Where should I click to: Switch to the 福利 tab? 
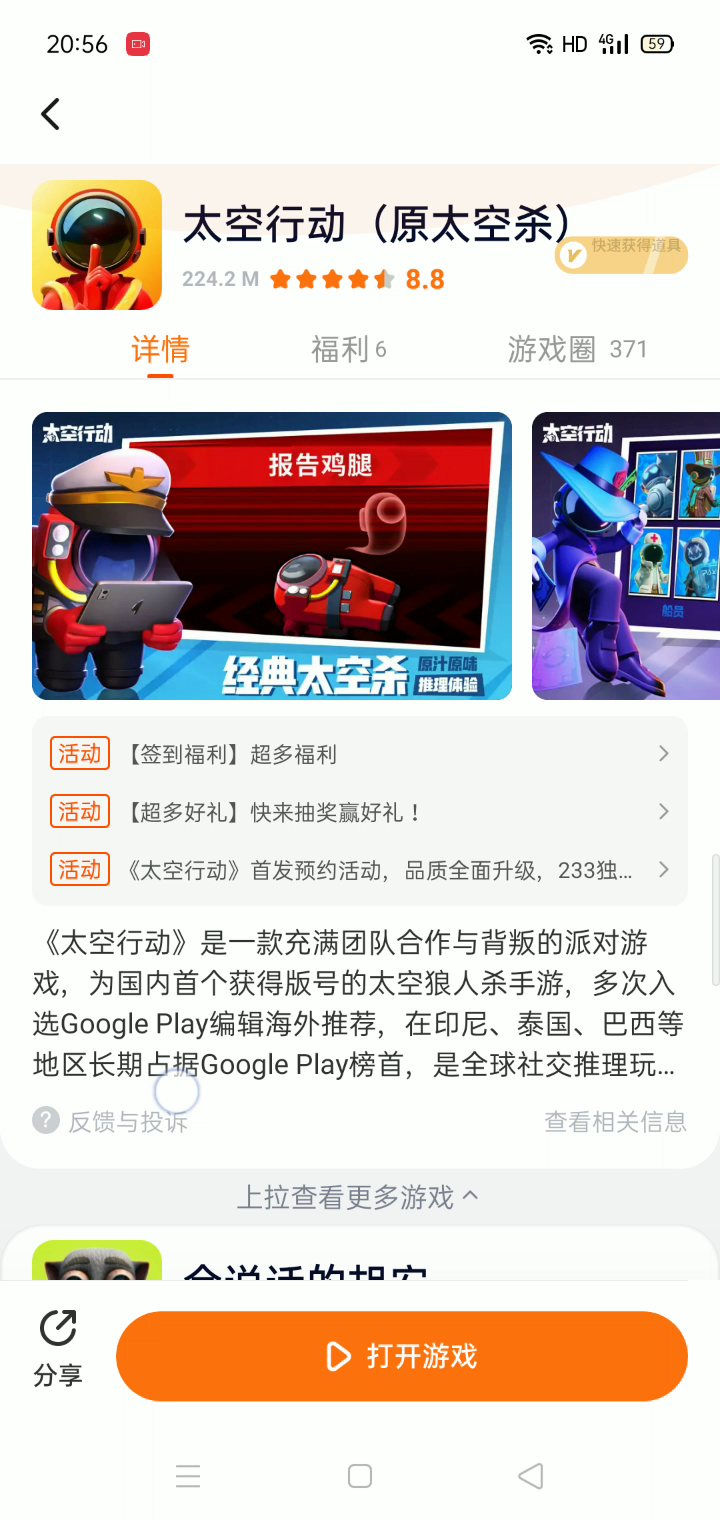coord(348,349)
